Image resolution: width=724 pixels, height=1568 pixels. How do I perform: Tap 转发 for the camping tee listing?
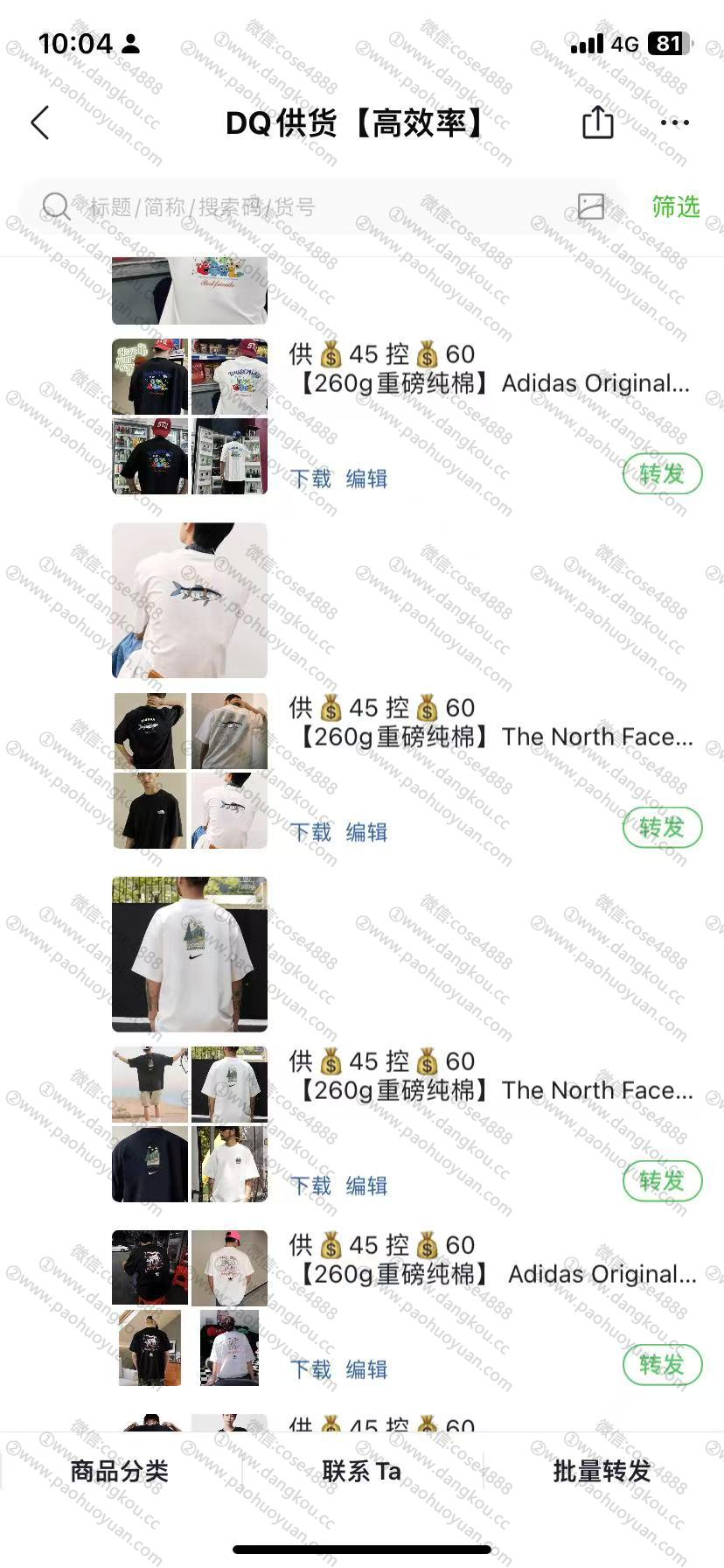[662, 1181]
